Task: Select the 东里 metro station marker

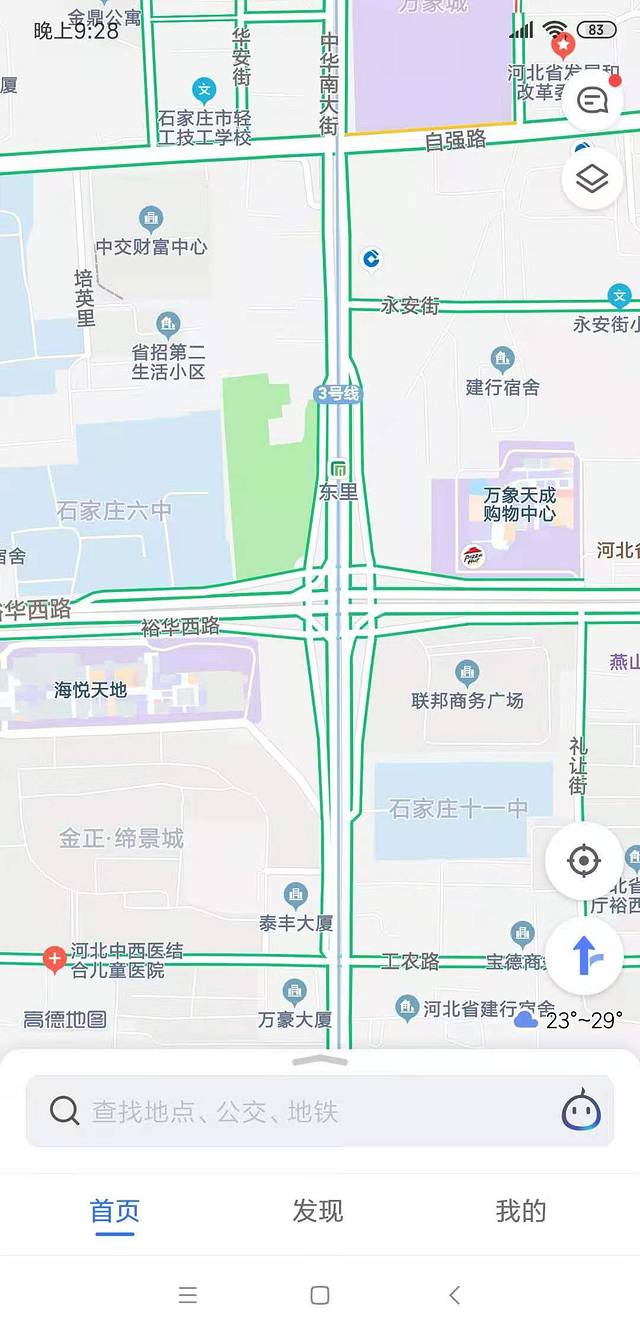Action: point(339,470)
